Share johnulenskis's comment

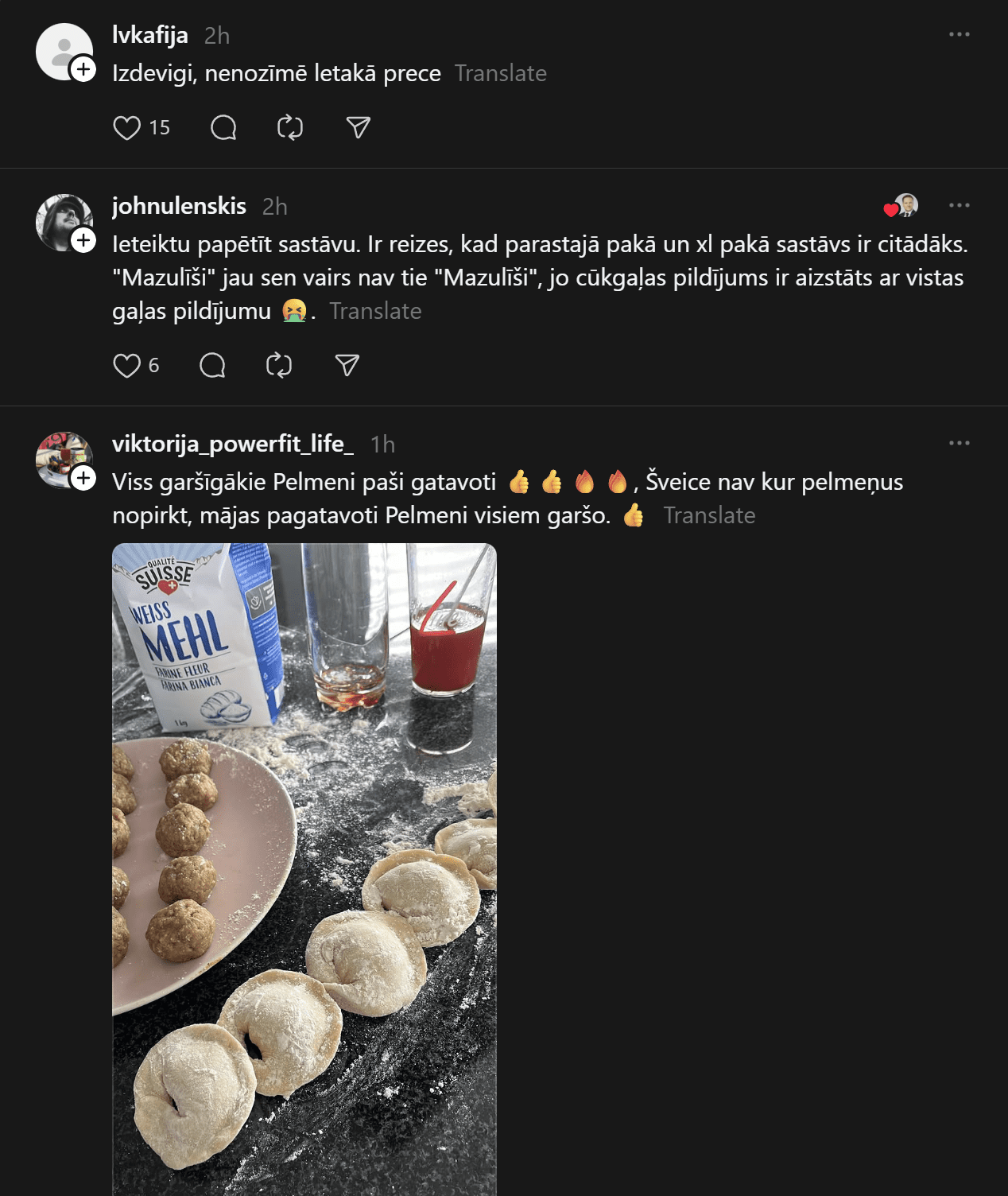coord(347,365)
